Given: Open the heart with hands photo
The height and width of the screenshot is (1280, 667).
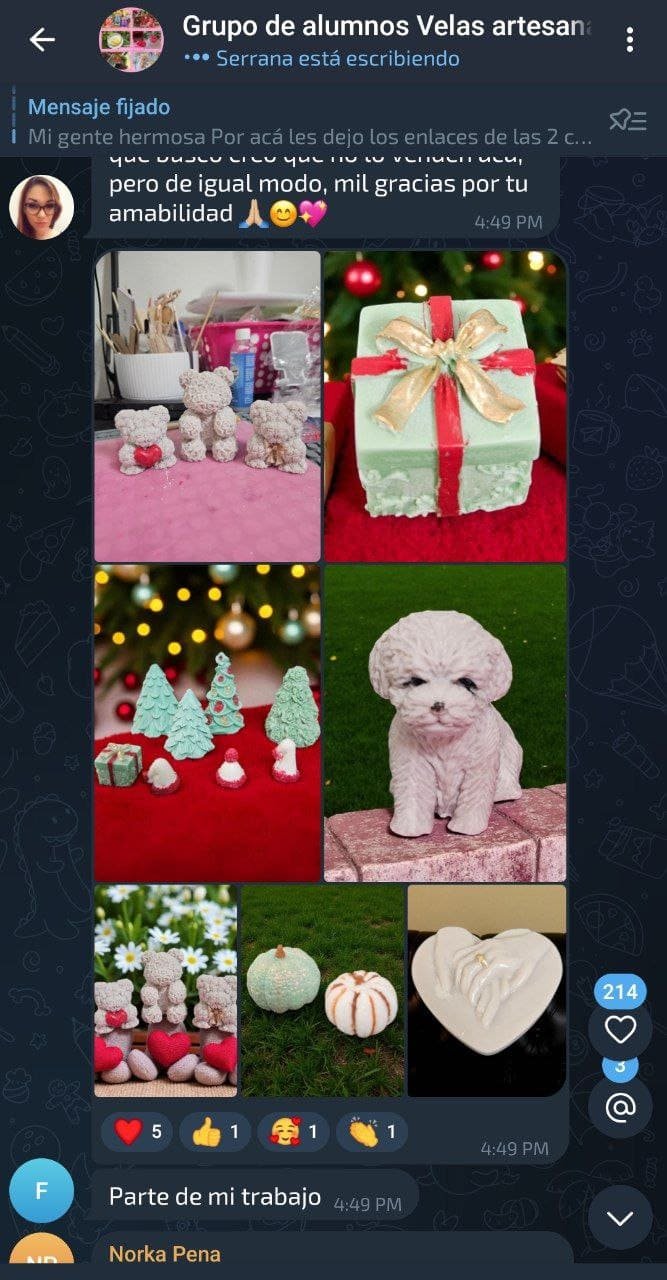Looking at the screenshot, I should [487, 990].
